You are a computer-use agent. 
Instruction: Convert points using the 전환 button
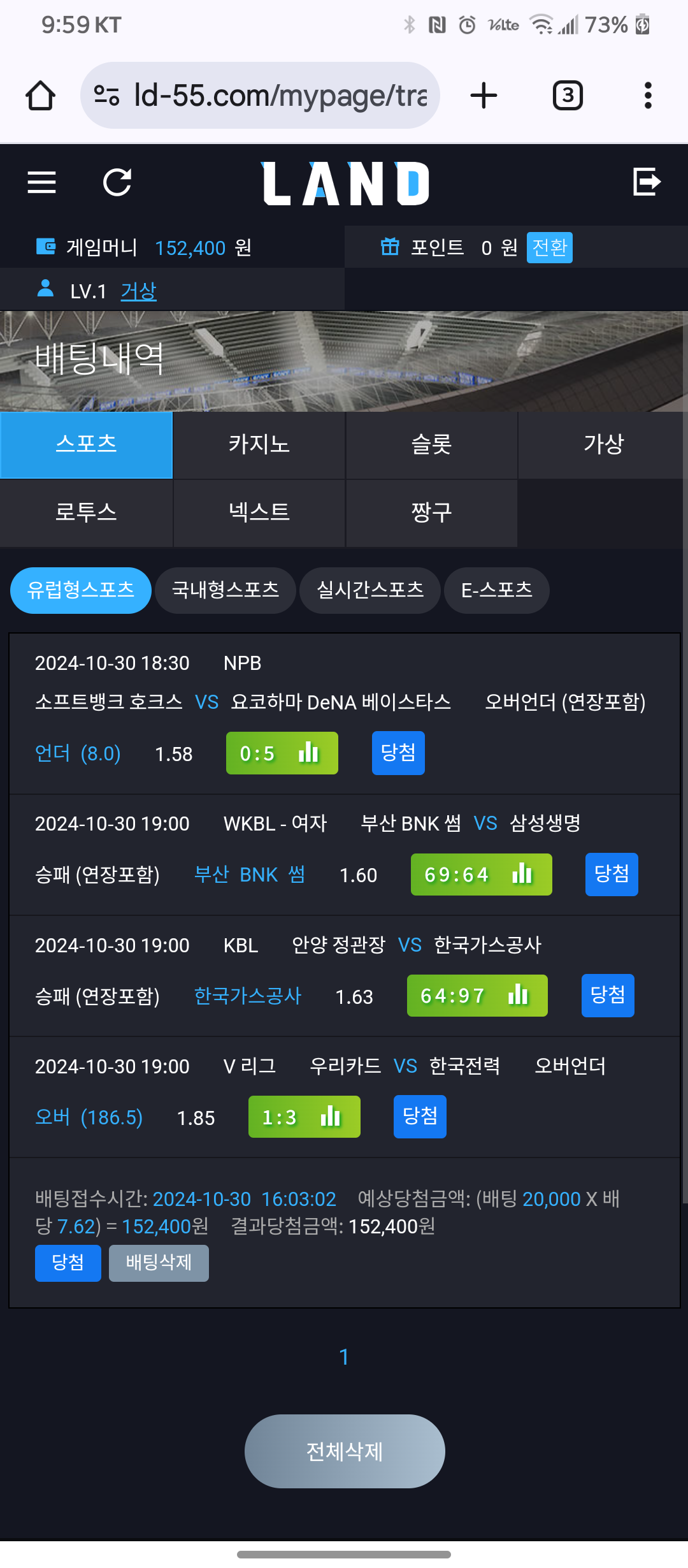(x=549, y=247)
